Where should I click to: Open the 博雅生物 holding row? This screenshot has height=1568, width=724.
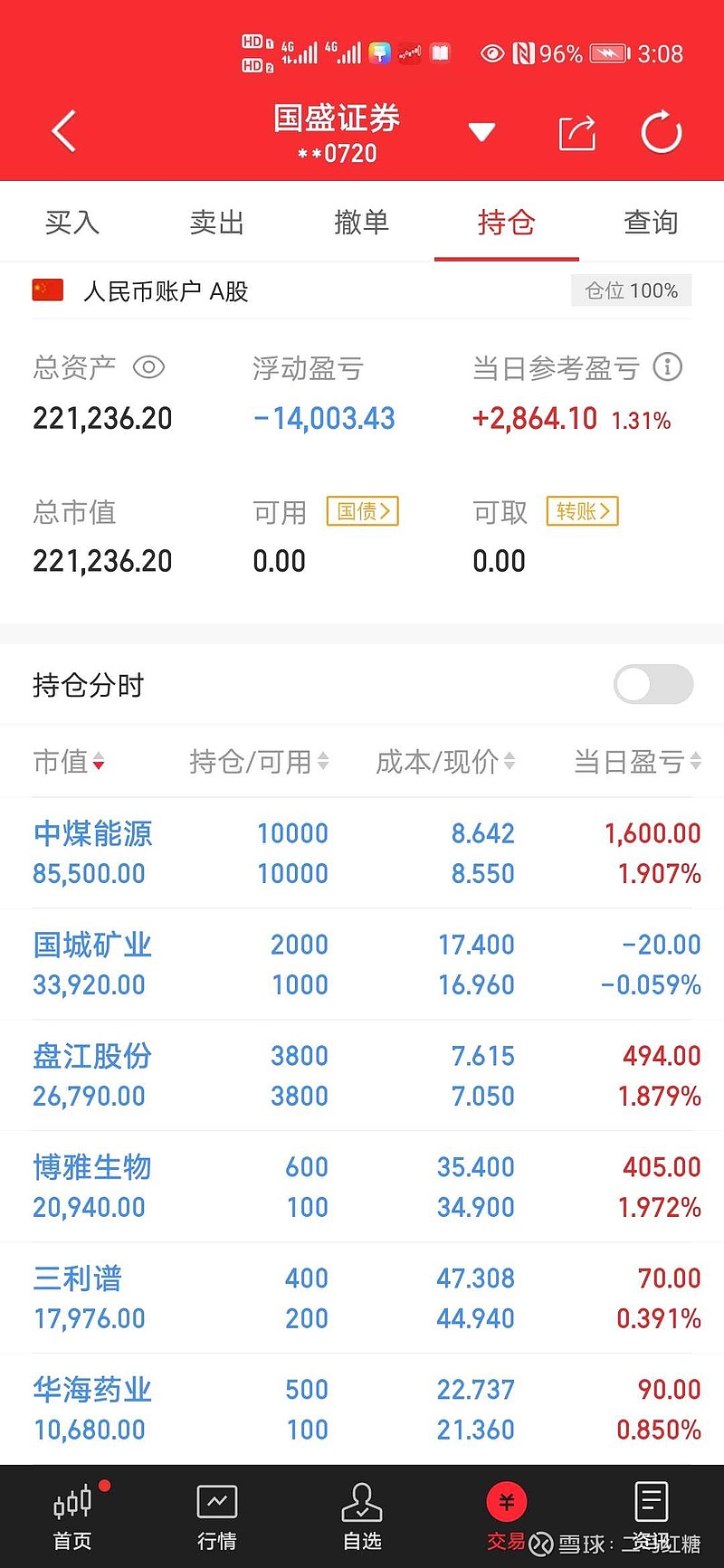[362, 1187]
